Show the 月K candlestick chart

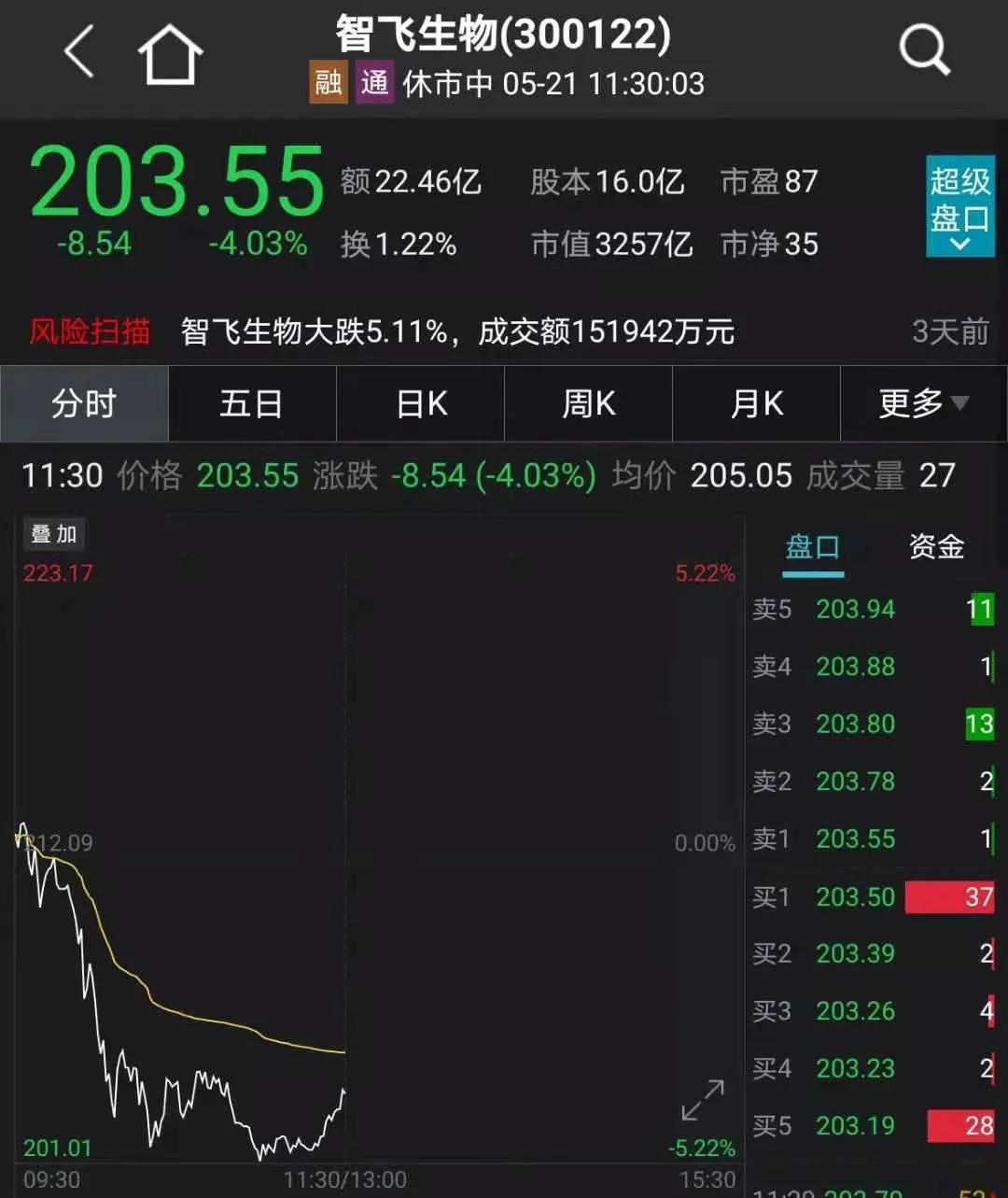[x=757, y=404]
